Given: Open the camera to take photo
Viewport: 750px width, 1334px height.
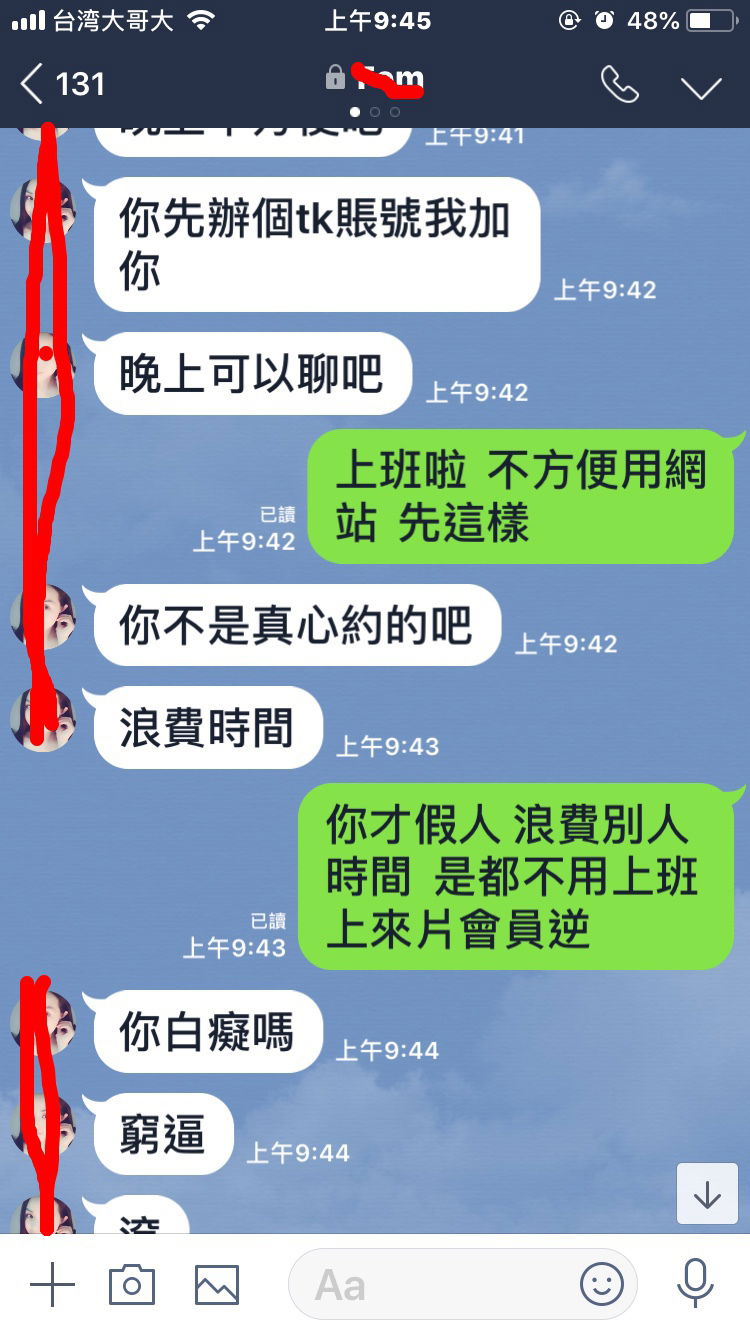Looking at the screenshot, I should [x=132, y=1284].
